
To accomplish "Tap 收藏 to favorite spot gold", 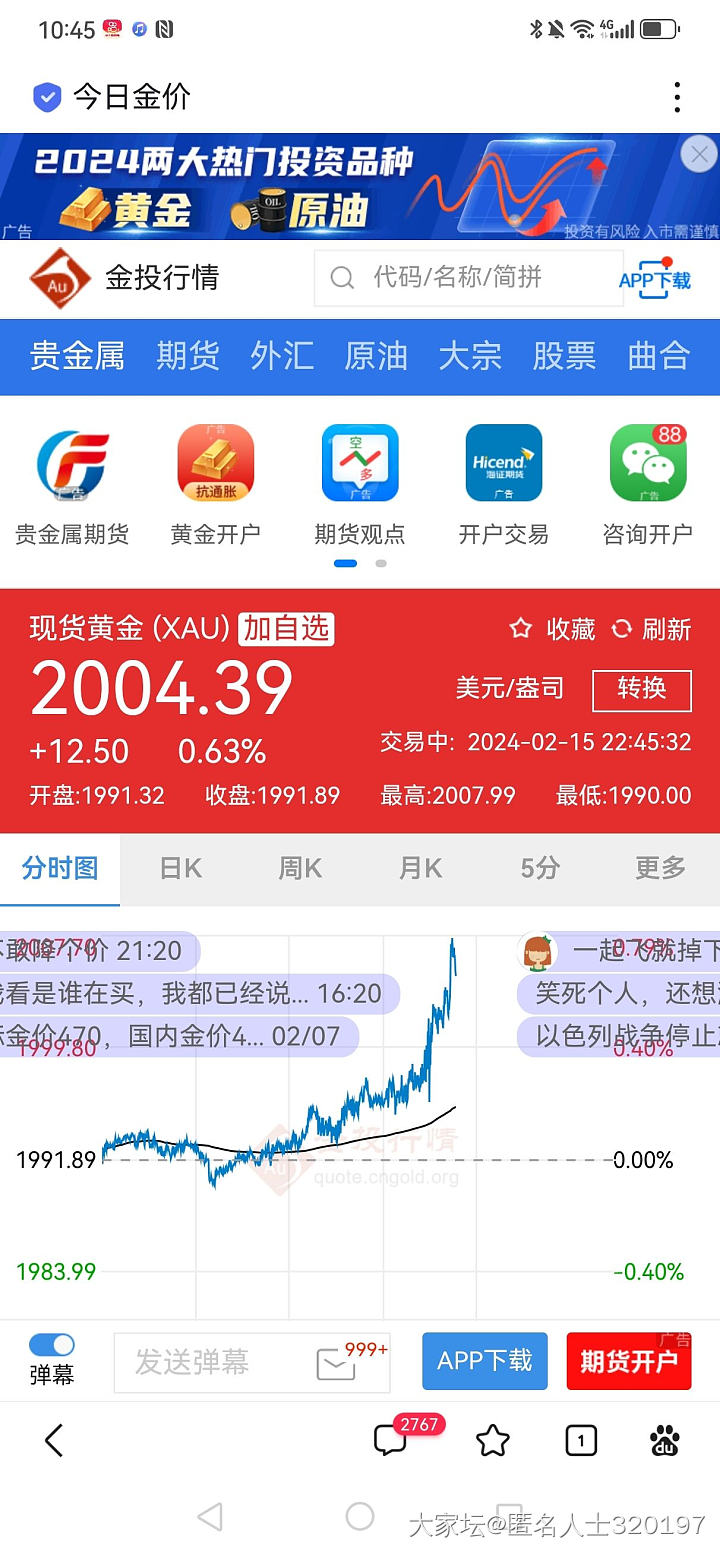I will 553,629.
